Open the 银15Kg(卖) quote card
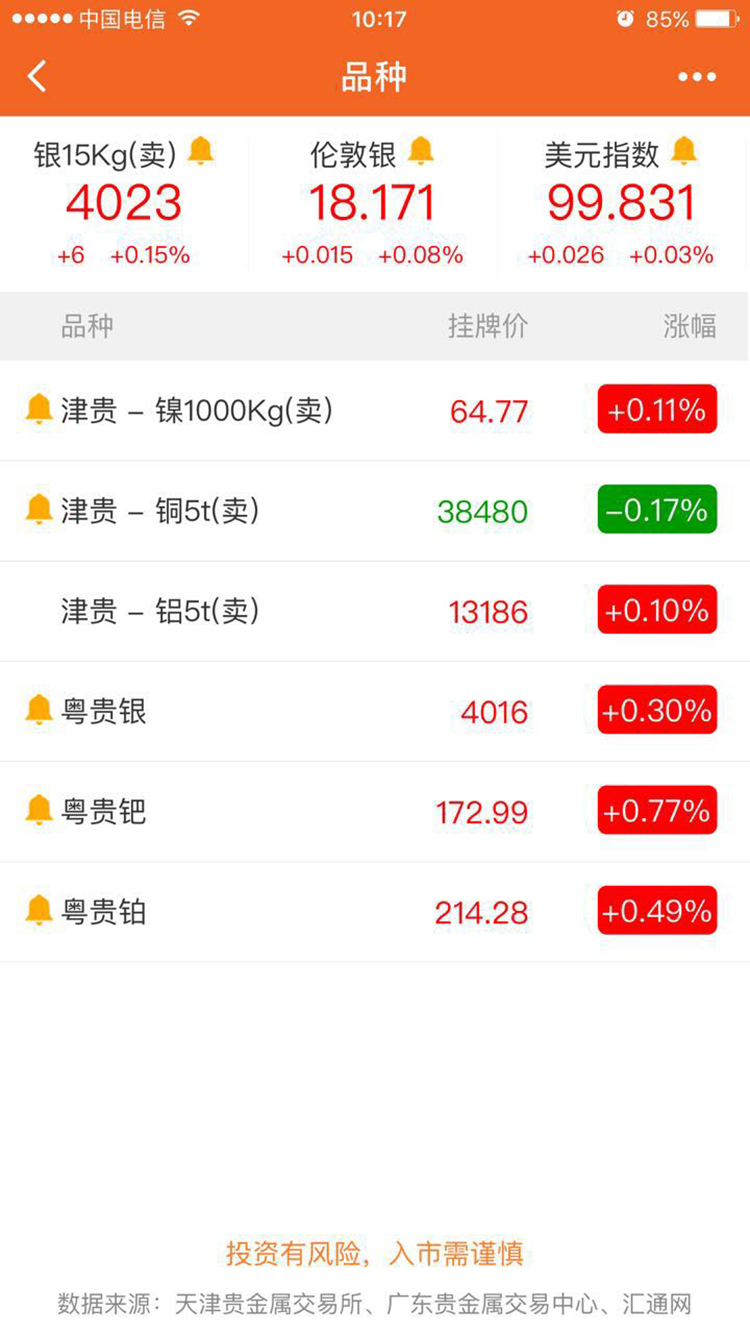 pos(124,205)
